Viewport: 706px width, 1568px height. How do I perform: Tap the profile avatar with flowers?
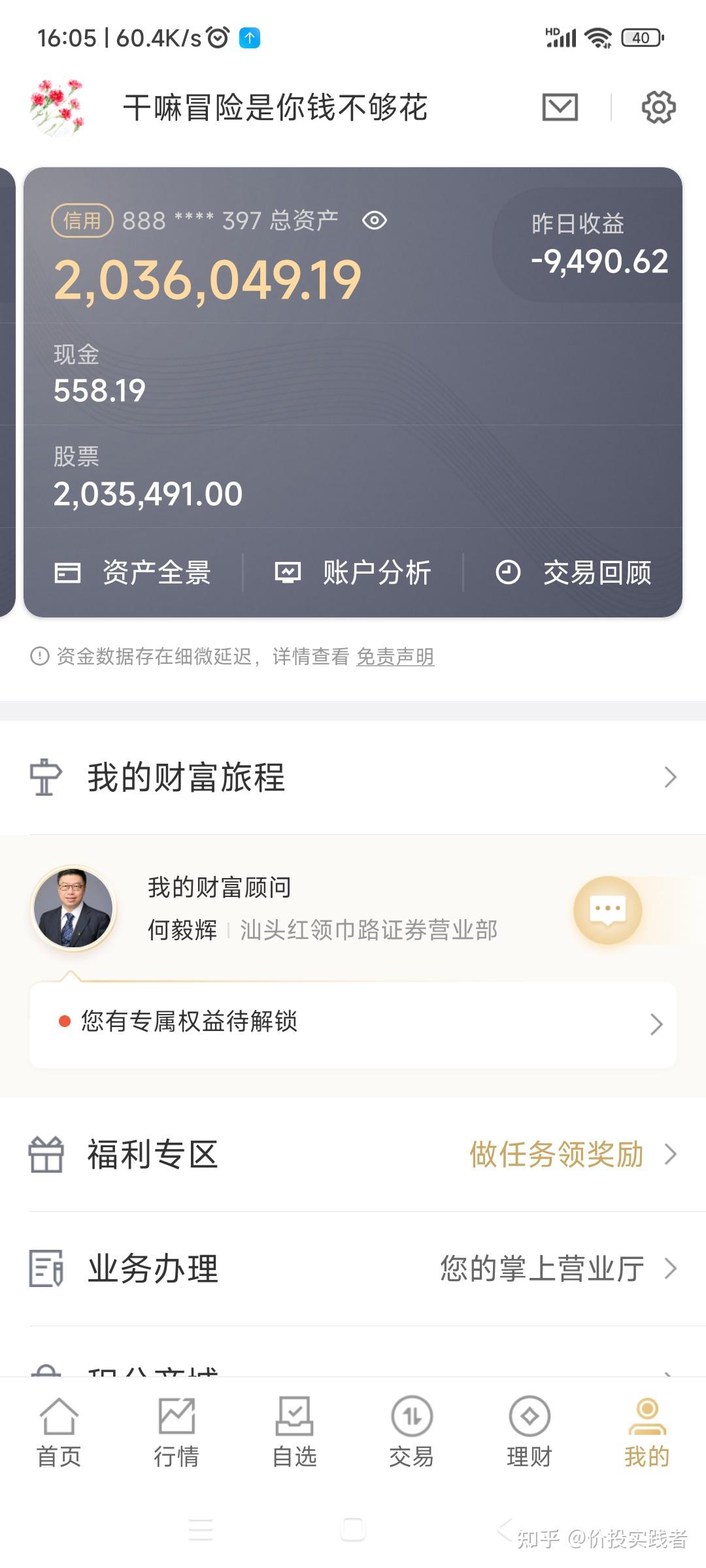(x=58, y=108)
